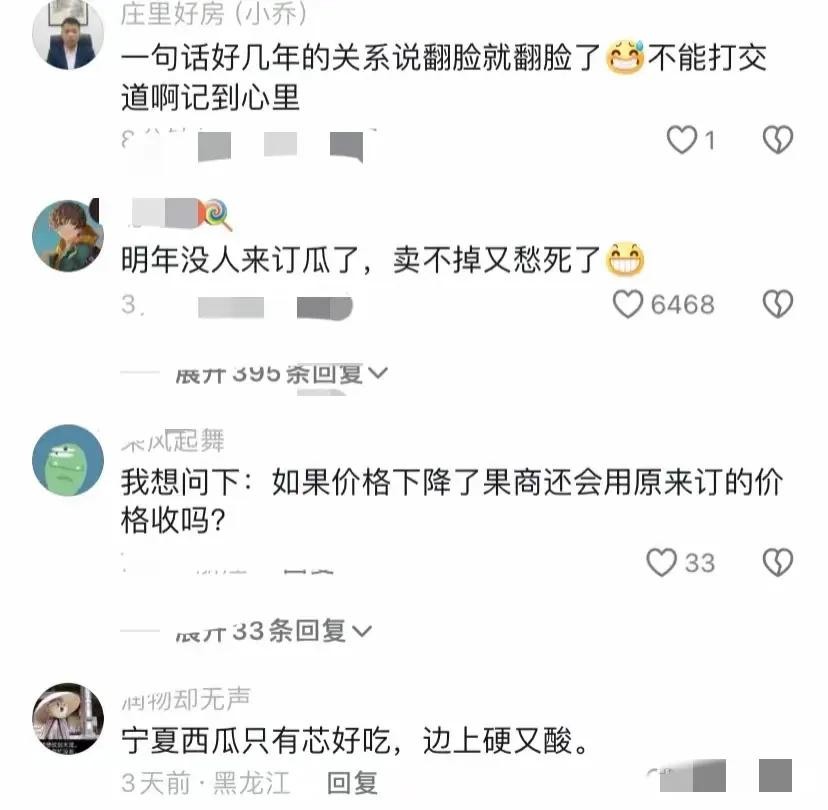Dislike 来风起舞's comment about 果商
This screenshot has height=810, width=828.
[777, 563]
